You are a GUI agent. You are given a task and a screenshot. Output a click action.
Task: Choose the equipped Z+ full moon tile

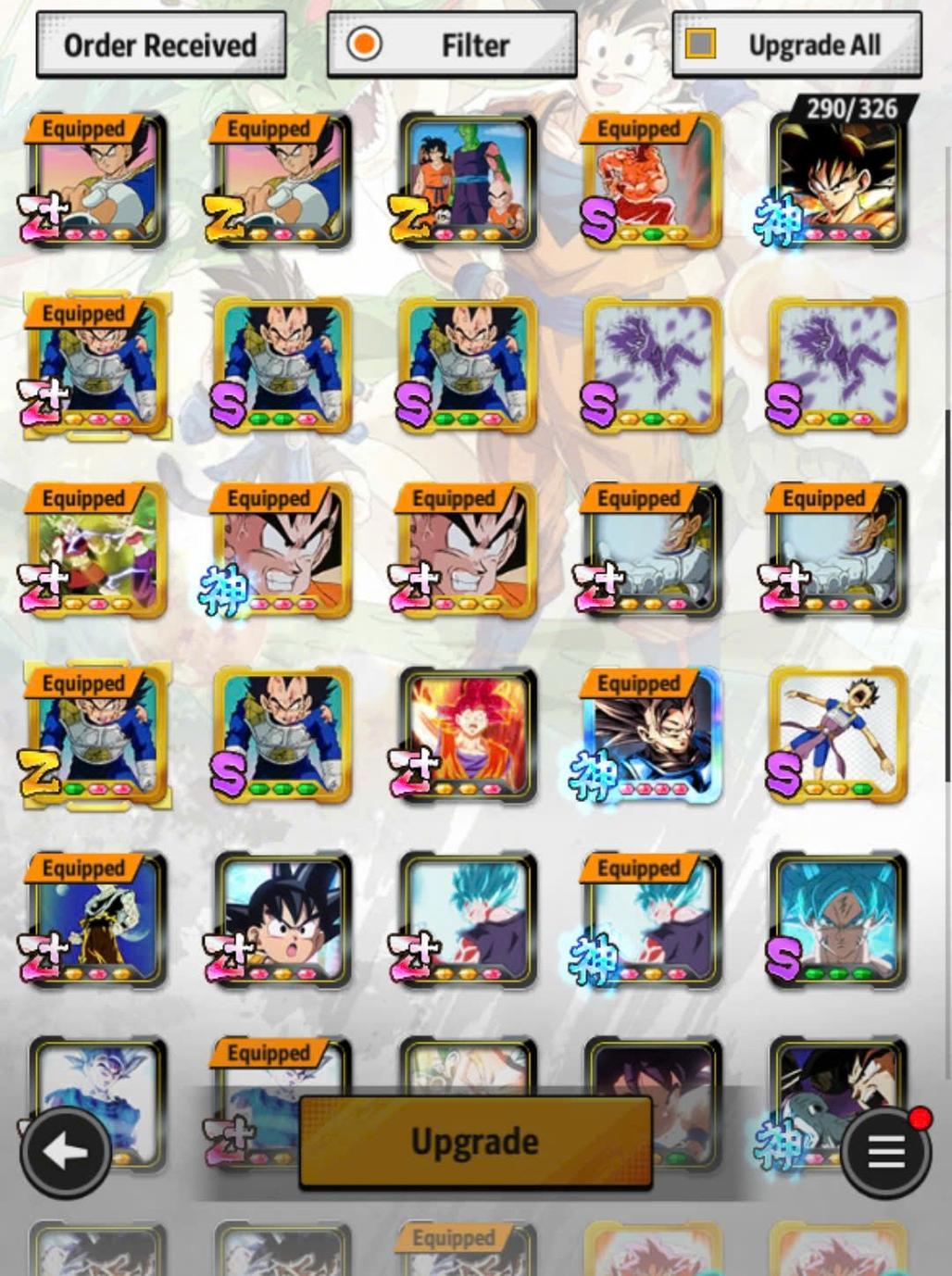(x=97, y=920)
